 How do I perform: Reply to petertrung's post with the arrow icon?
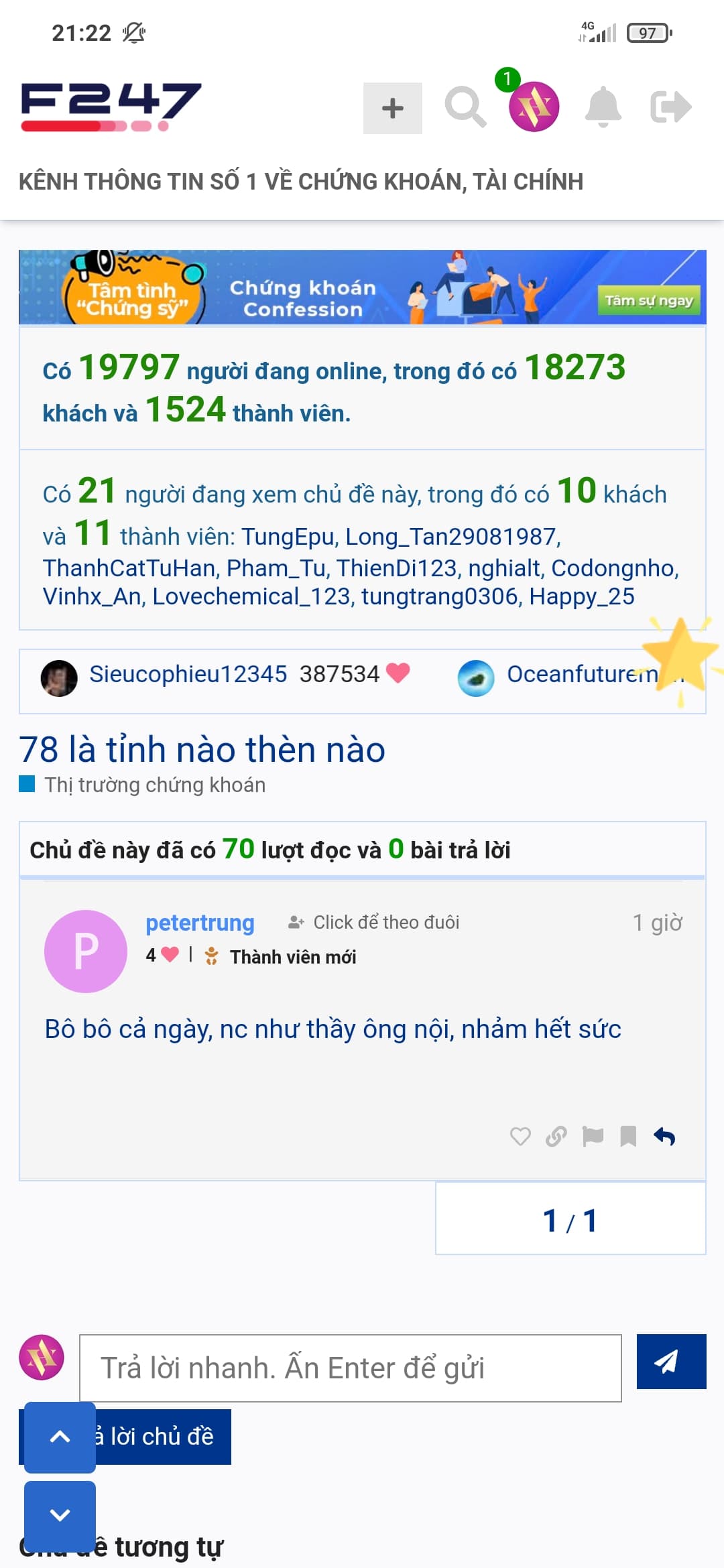coord(664,1136)
